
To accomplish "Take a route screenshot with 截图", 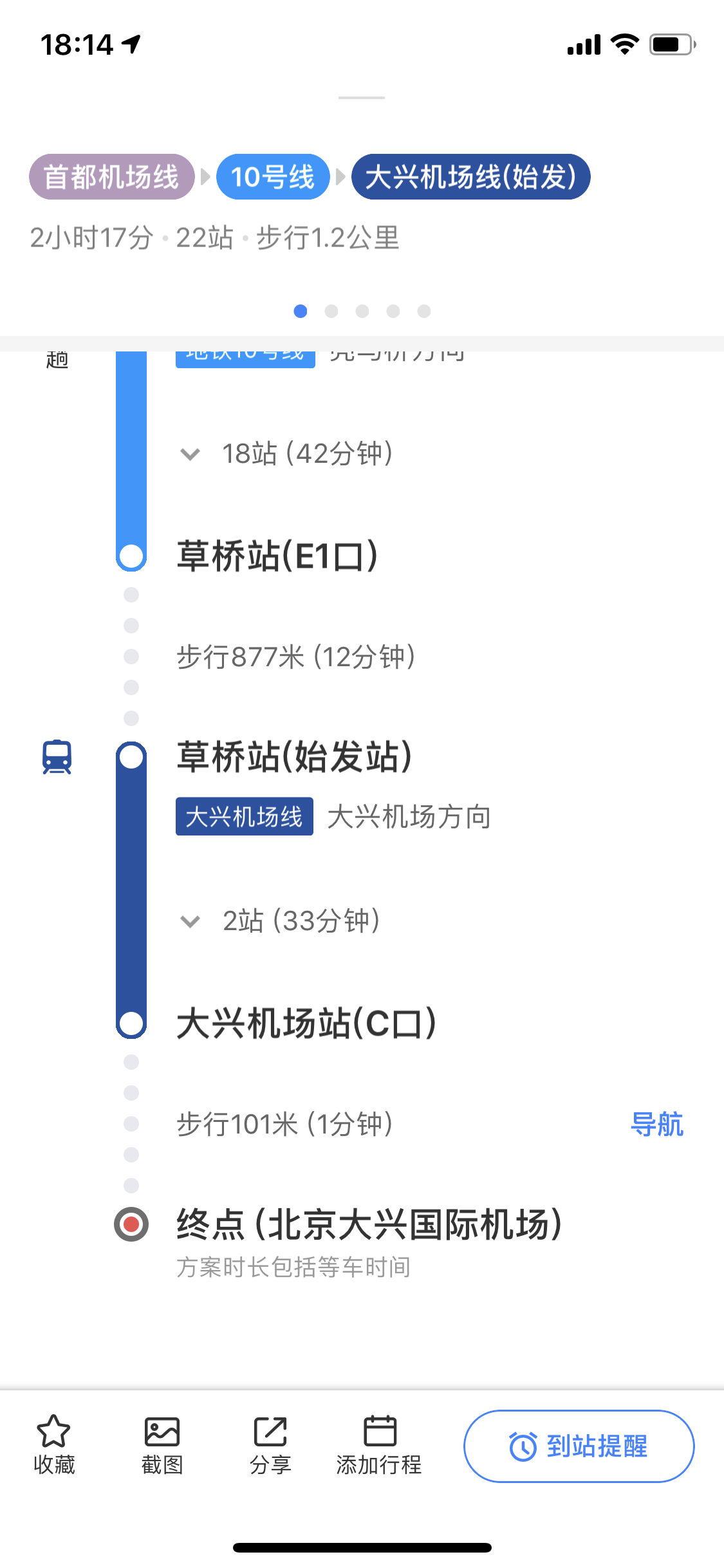I will (x=162, y=1444).
